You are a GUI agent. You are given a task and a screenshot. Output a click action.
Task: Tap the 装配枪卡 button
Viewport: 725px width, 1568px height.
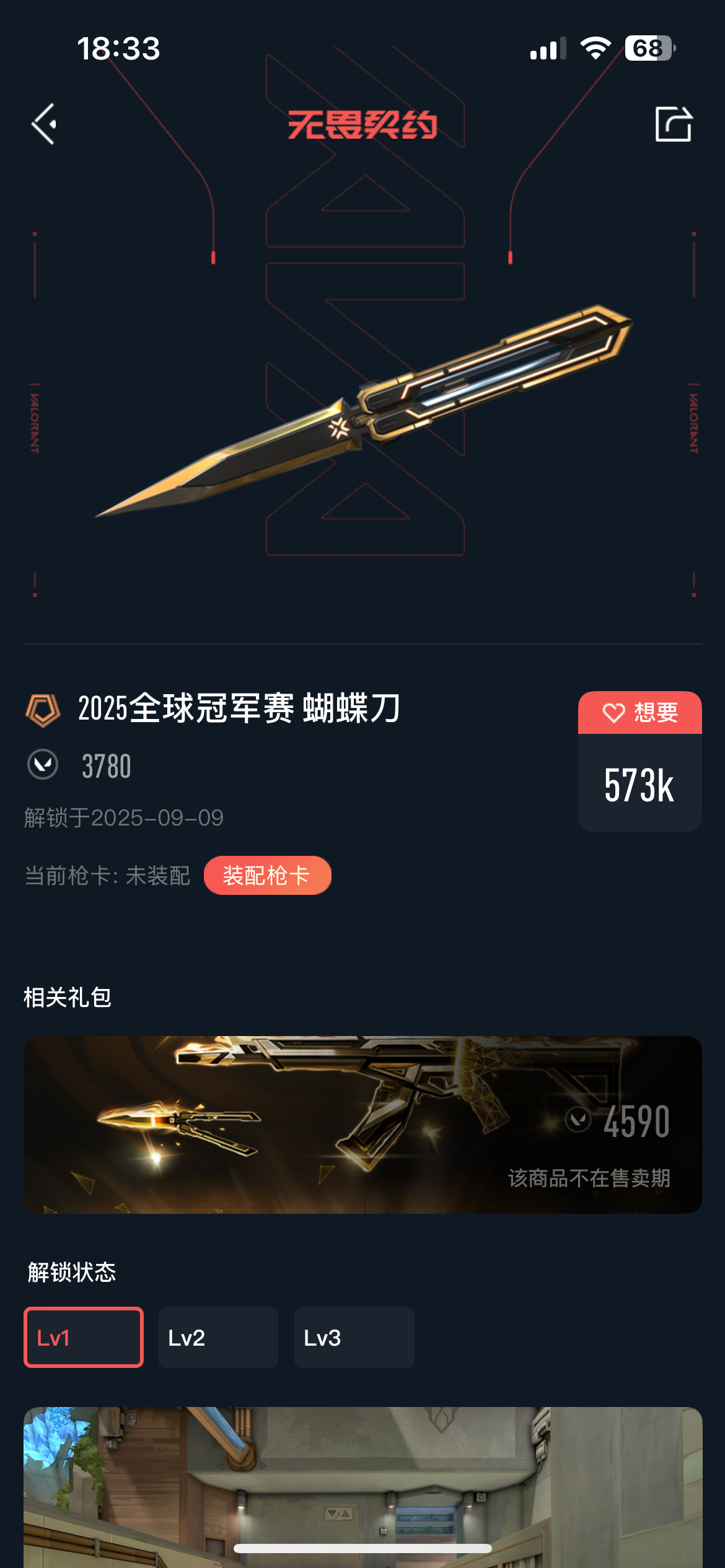tap(267, 875)
